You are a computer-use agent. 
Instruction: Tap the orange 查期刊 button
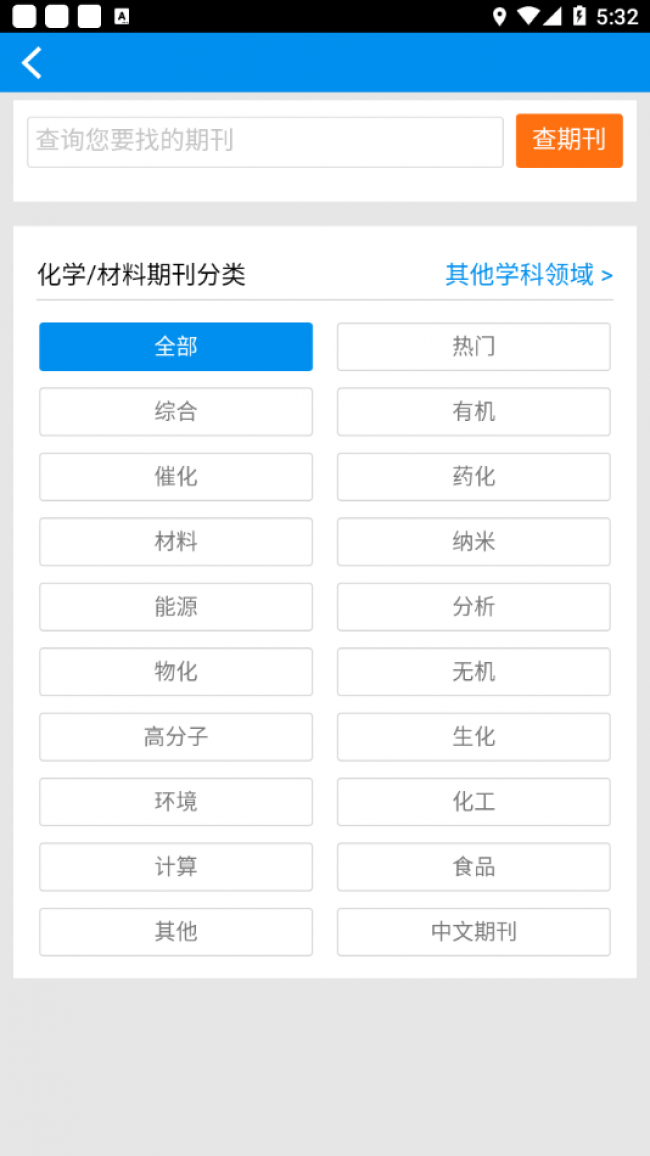[x=569, y=141]
